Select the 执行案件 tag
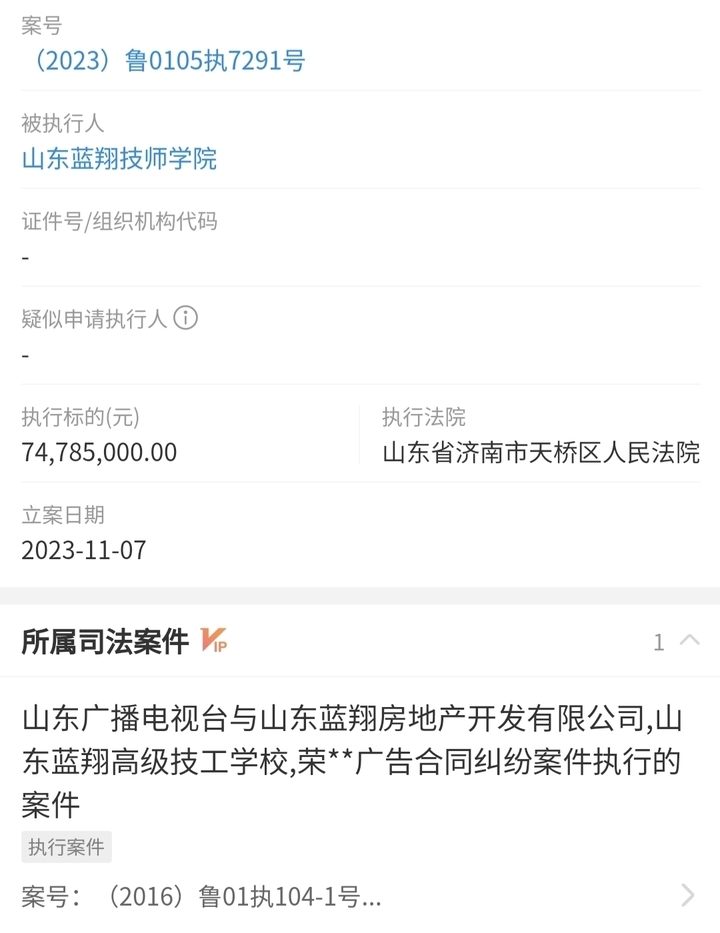The width and height of the screenshot is (720, 933). (x=68, y=847)
